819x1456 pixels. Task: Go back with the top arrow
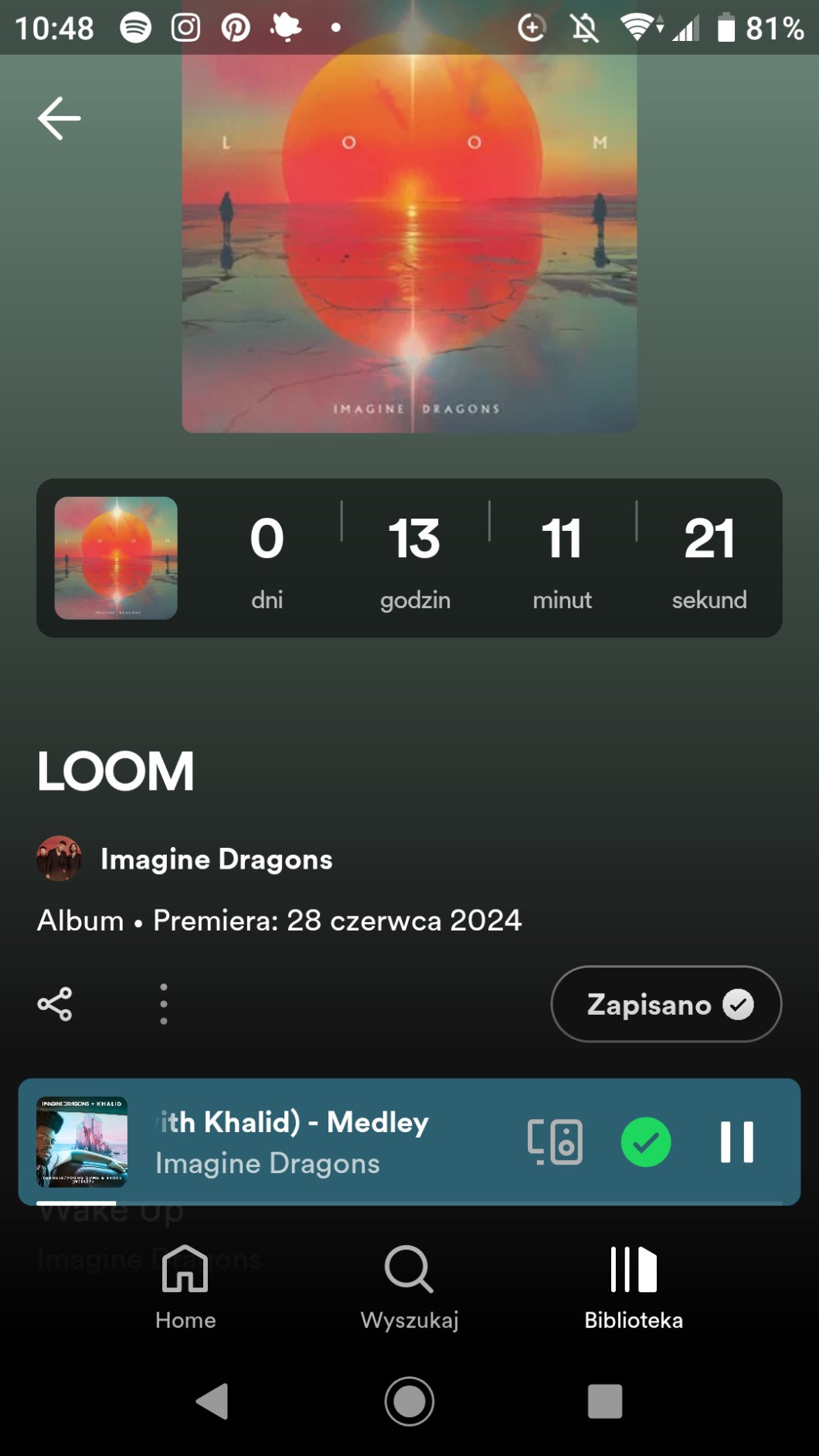click(59, 118)
